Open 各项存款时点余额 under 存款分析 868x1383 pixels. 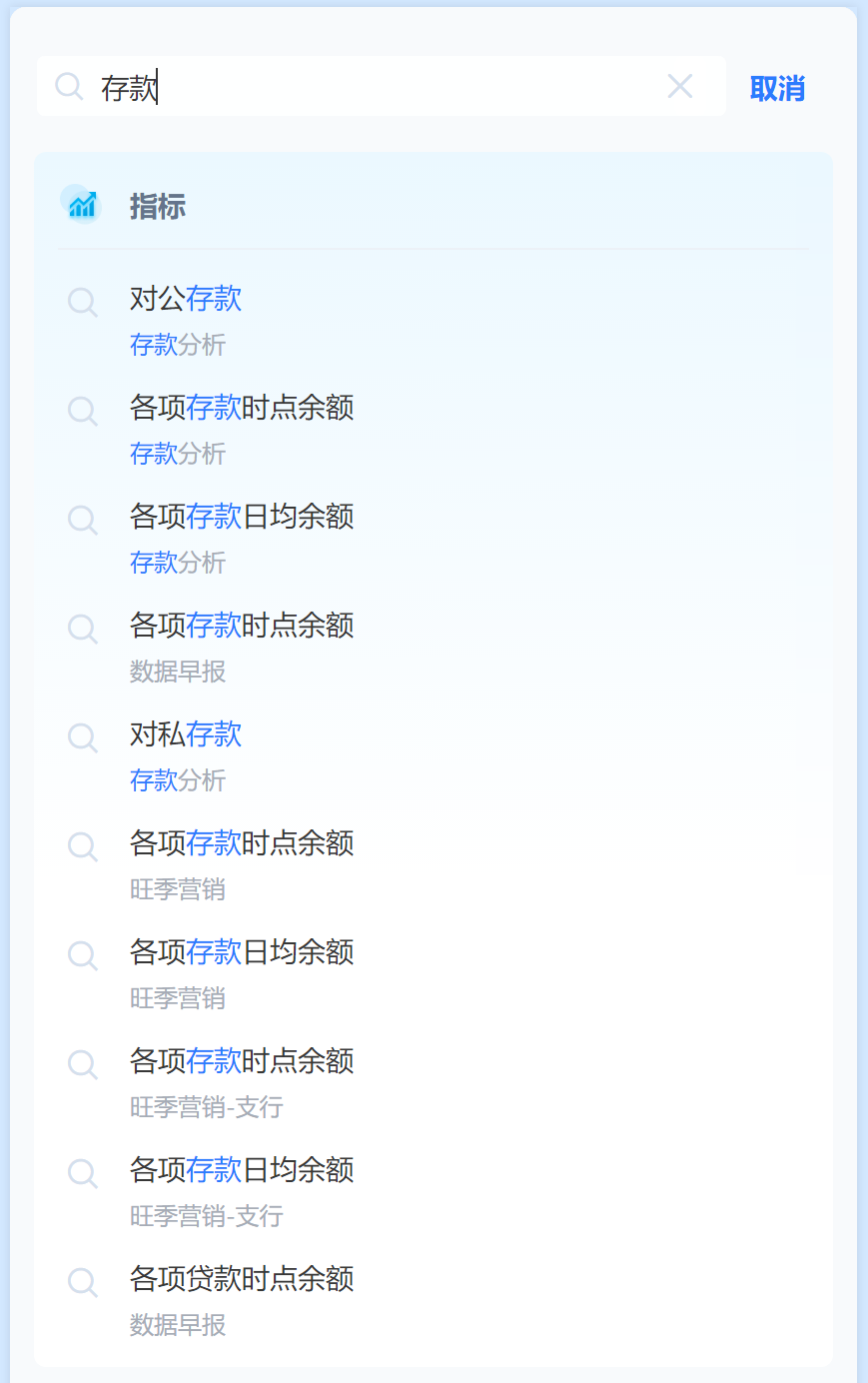242,409
